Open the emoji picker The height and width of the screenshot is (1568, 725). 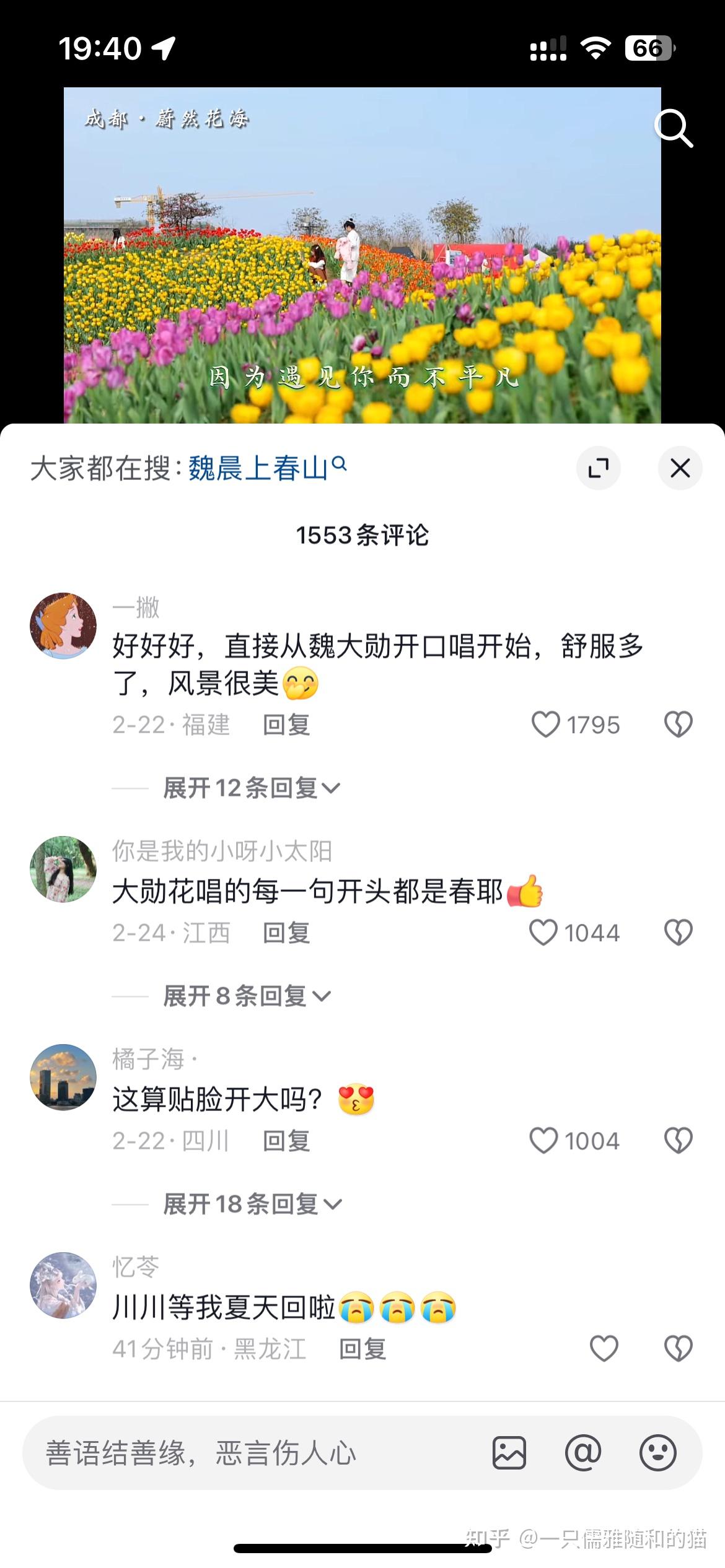pos(657,1453)
